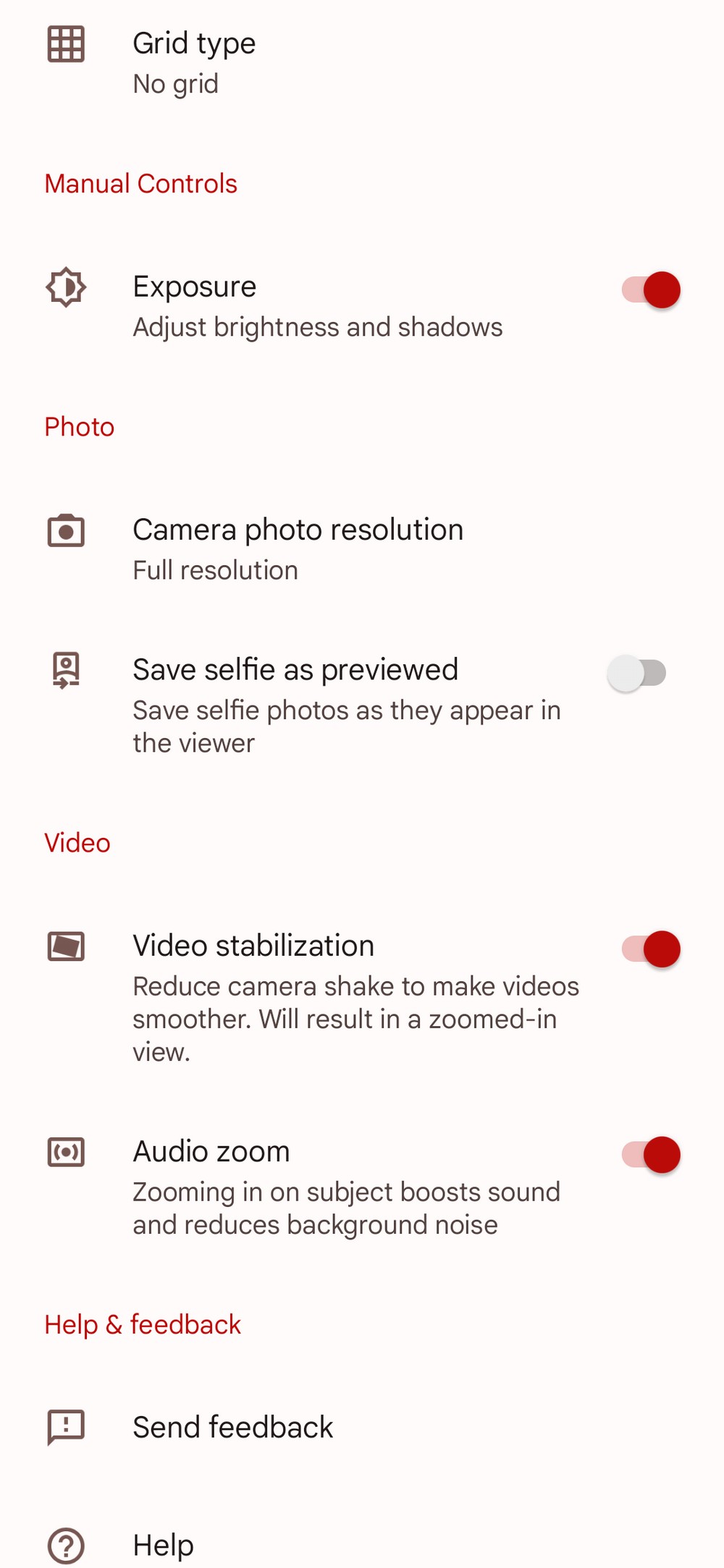Disable Video stabilization
Screen dimensions: 724x1568
click(650, 949)
